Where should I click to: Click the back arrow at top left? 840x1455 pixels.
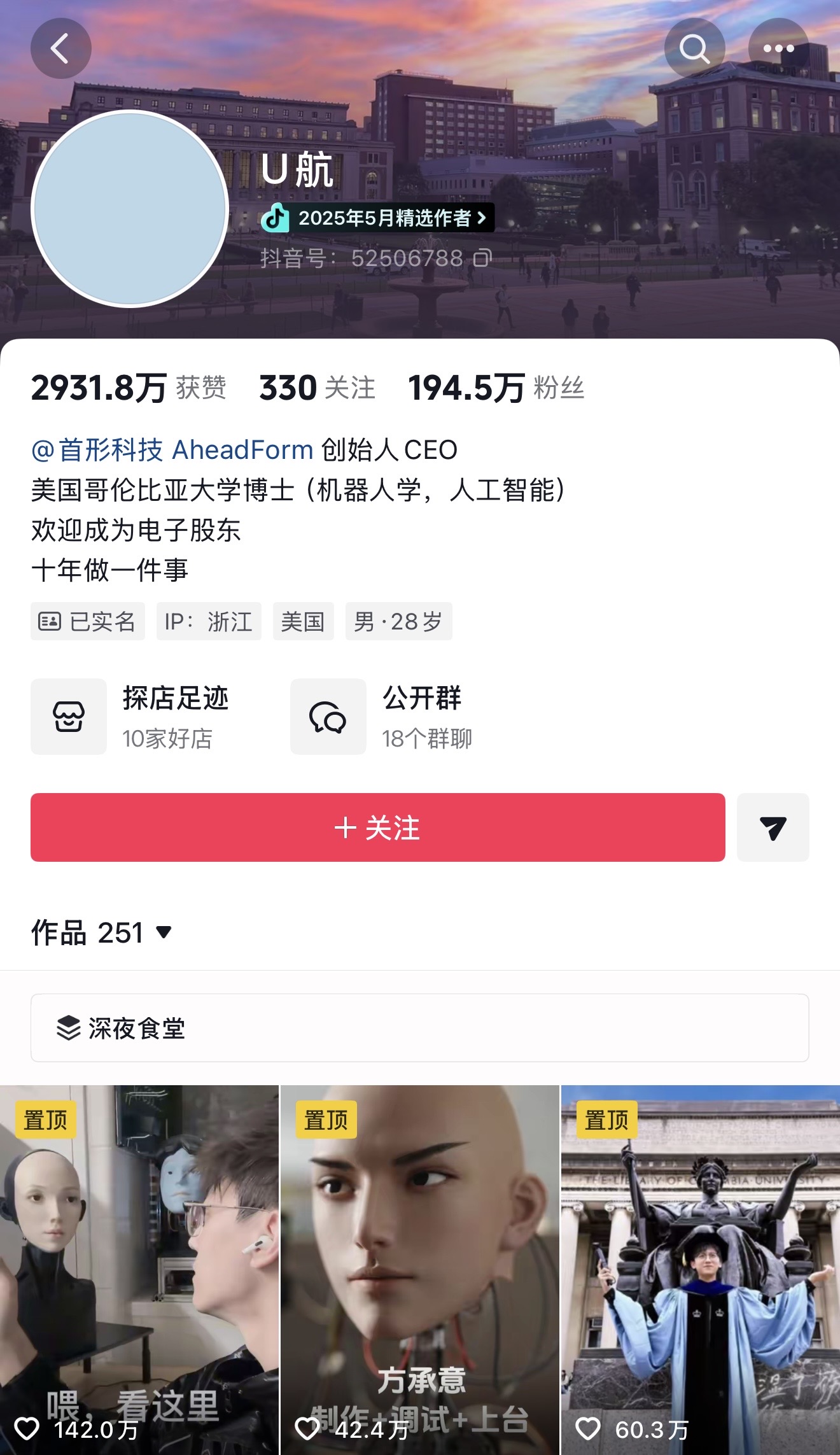(x=60, y=48)
